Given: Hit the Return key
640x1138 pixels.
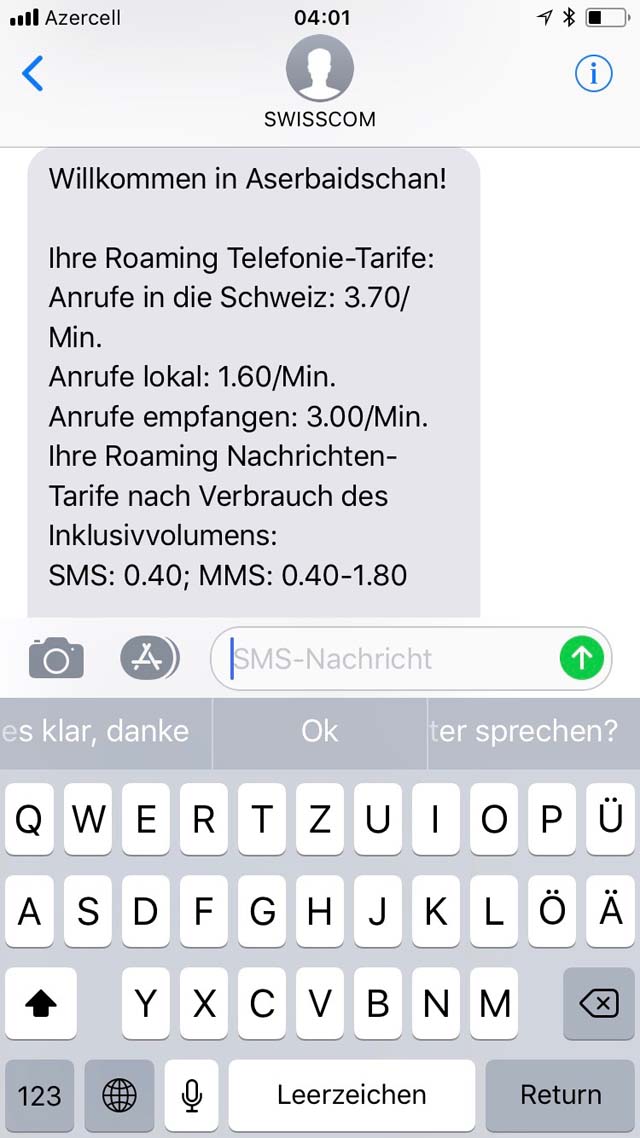Looking at the screenshot, I should coord(560,1096).
